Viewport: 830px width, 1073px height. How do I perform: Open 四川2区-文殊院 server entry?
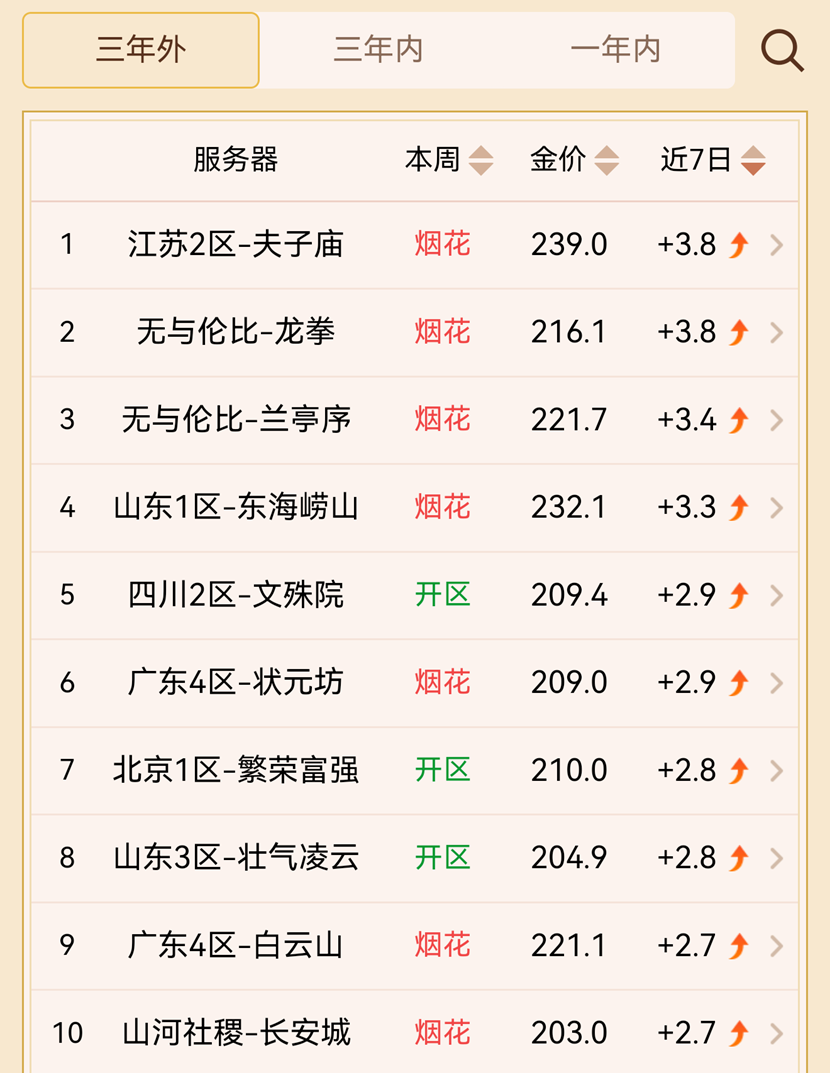[x=415, y=595]
